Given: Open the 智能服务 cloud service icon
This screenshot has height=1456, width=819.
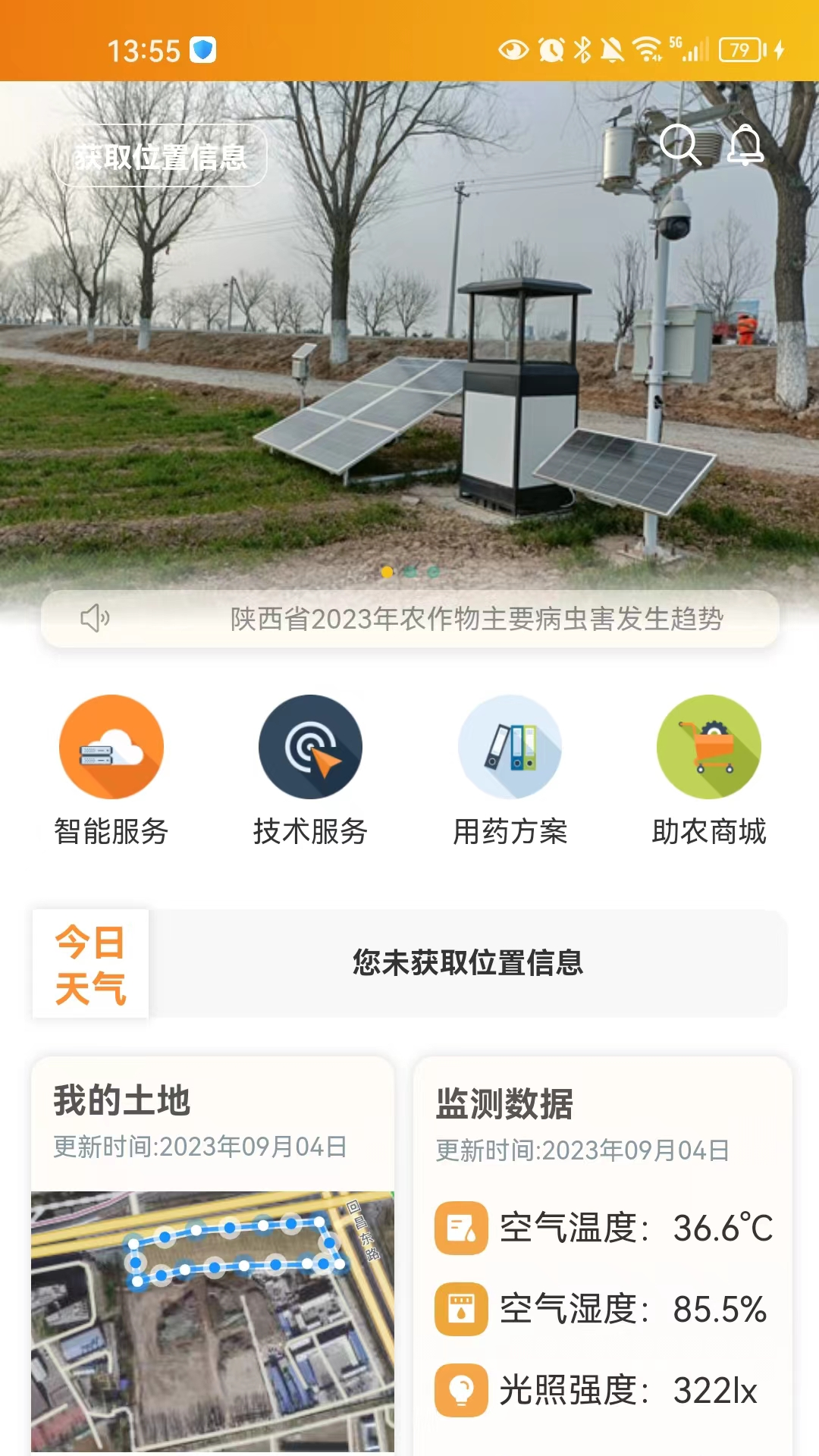Looking at the screenshot, I should coord(110,747).
